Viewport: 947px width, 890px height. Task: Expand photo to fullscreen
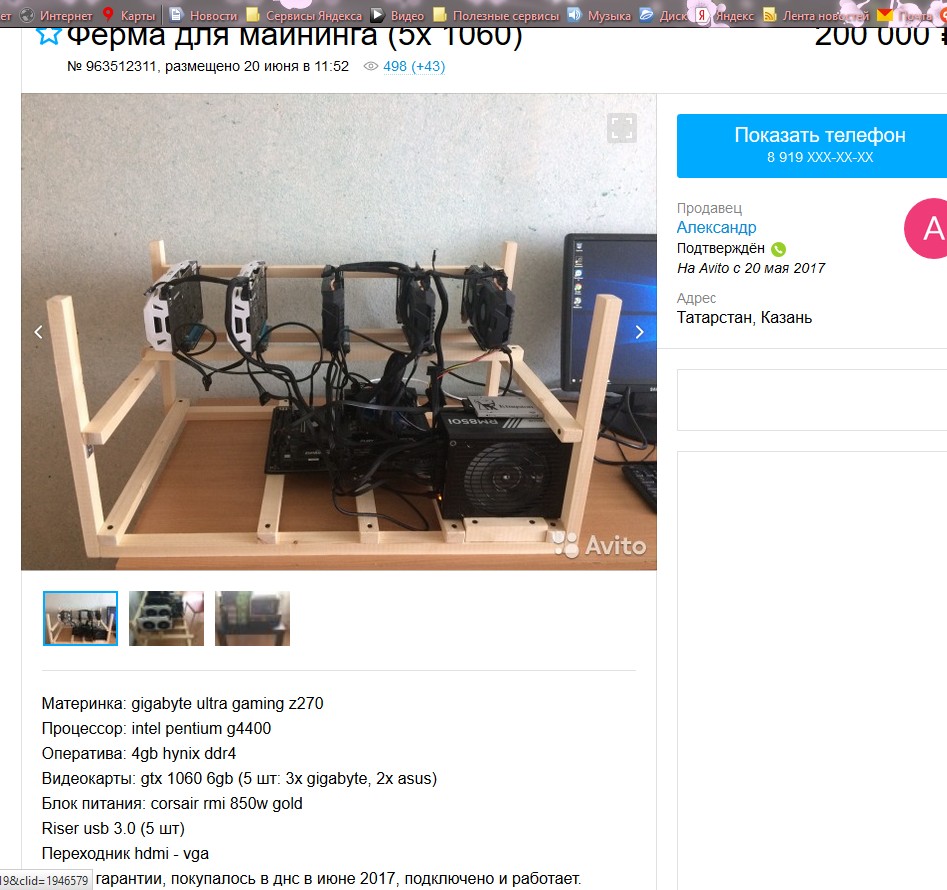(622, 127)
